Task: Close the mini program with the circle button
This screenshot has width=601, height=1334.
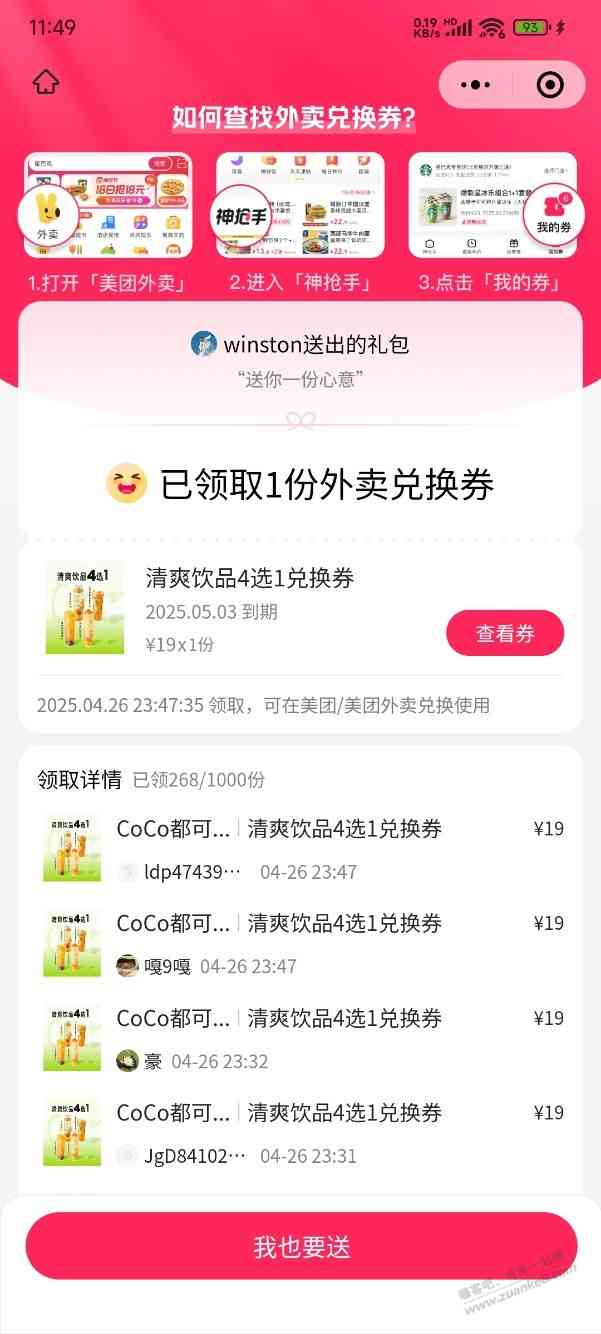Action: coord(547,85)
